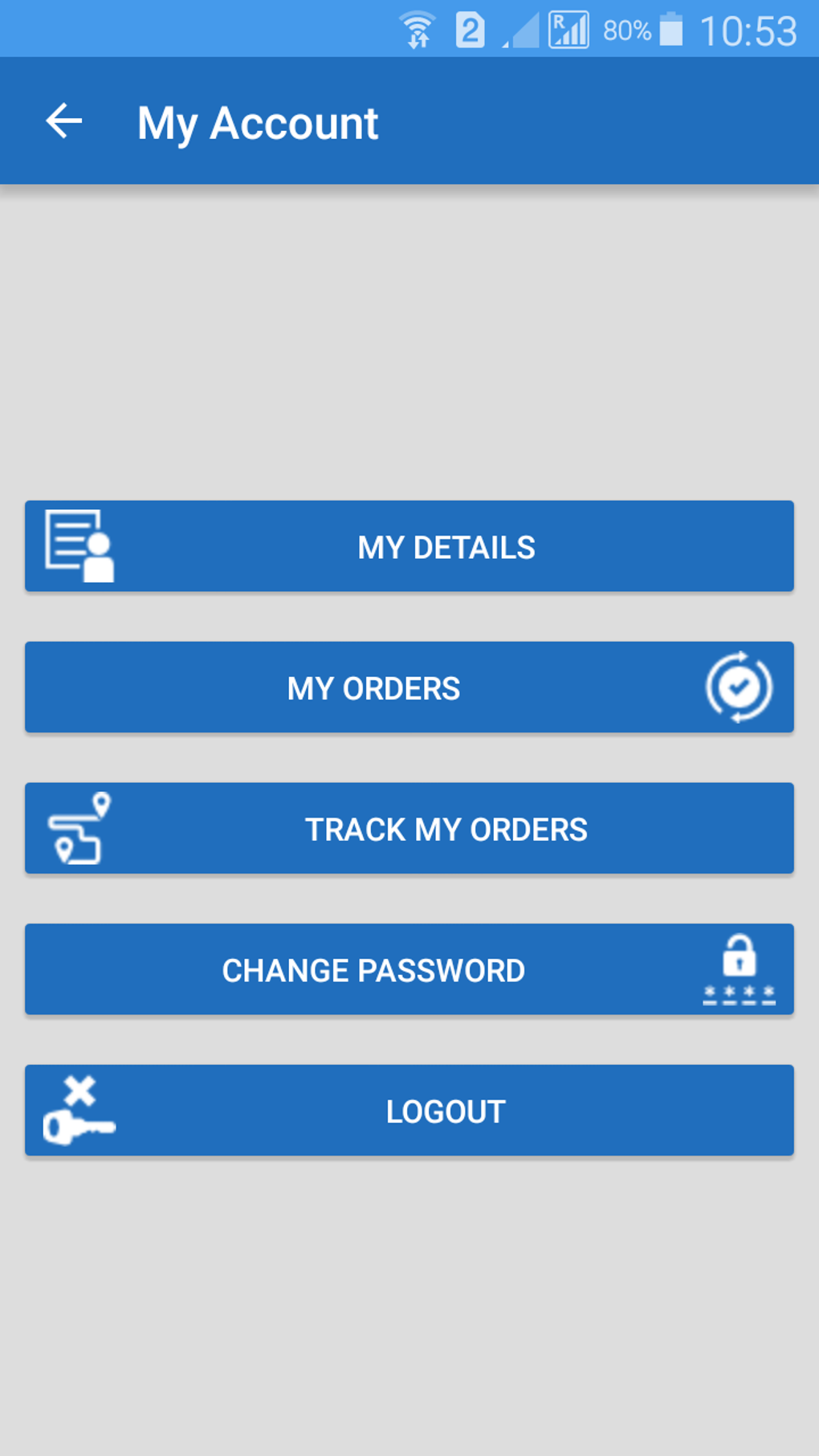Screen dimensions: 819x1456
Task: Select Track My Orders
Action: tap(444, 828)
